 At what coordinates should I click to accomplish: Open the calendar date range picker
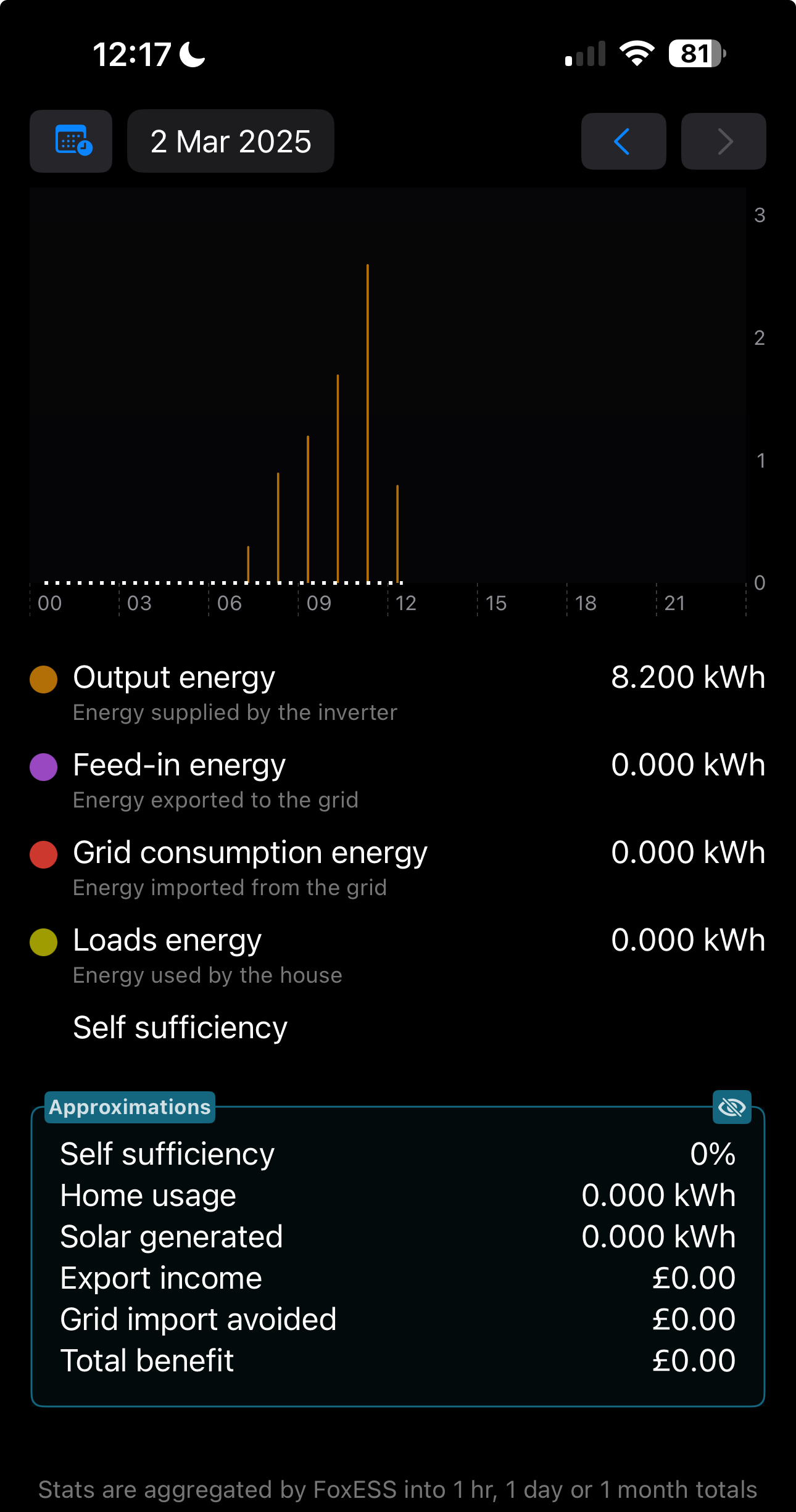(71, 141)
